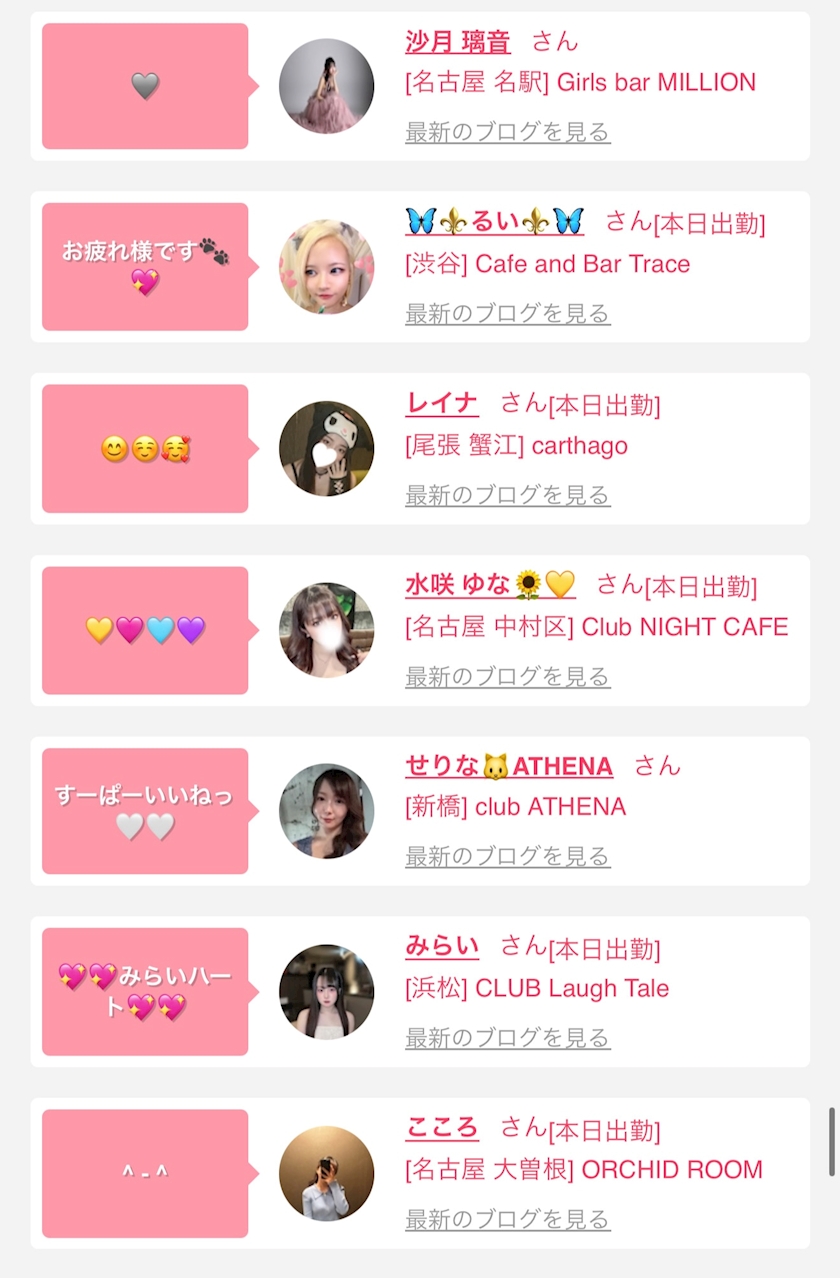Open 沙月 璃音's profile name link
Viewport: 840px width, 1278px height.
click(458, 41)
